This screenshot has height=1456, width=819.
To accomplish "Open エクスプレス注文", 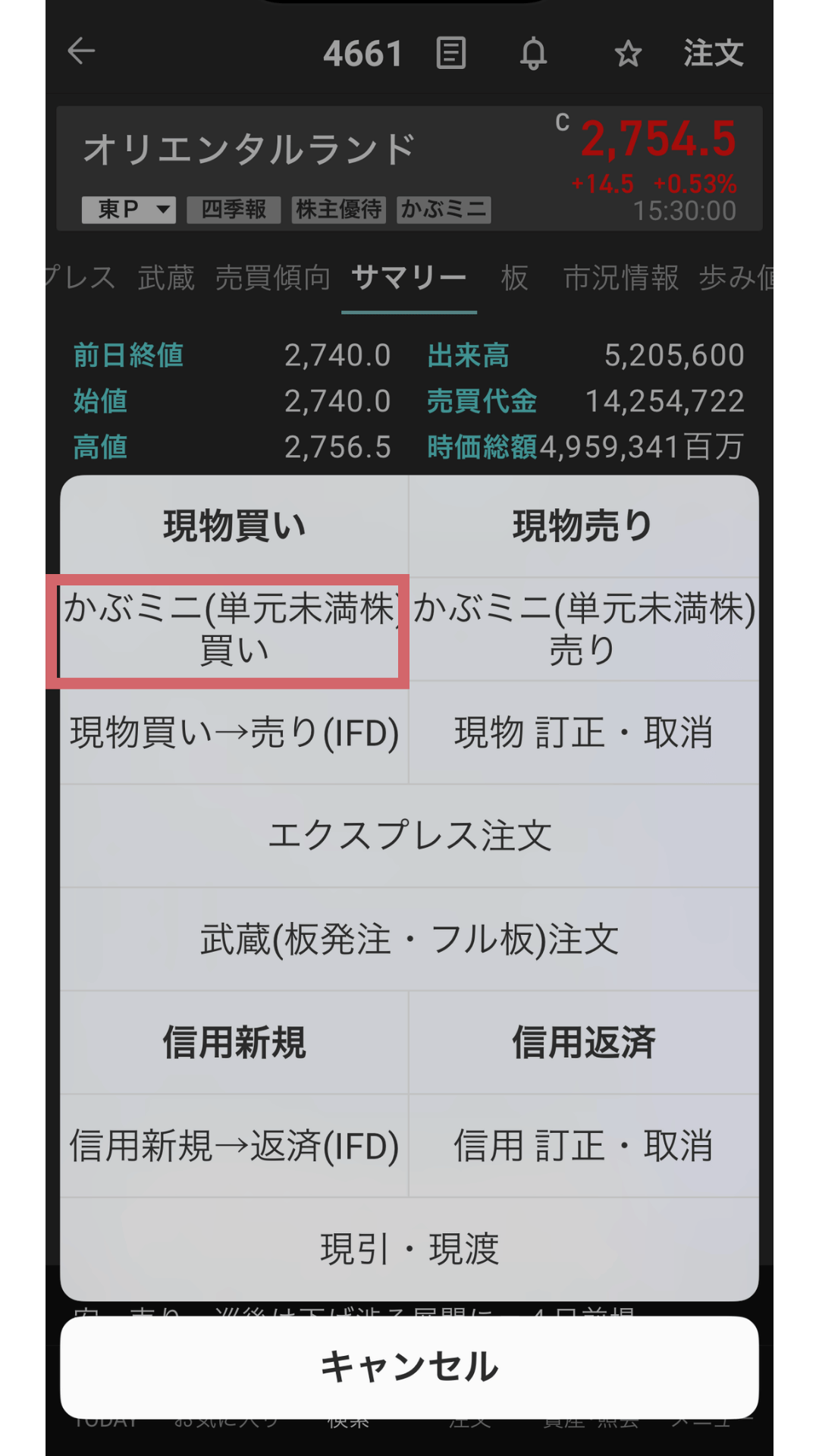I will pyautogui.click(x=409, y=836).
